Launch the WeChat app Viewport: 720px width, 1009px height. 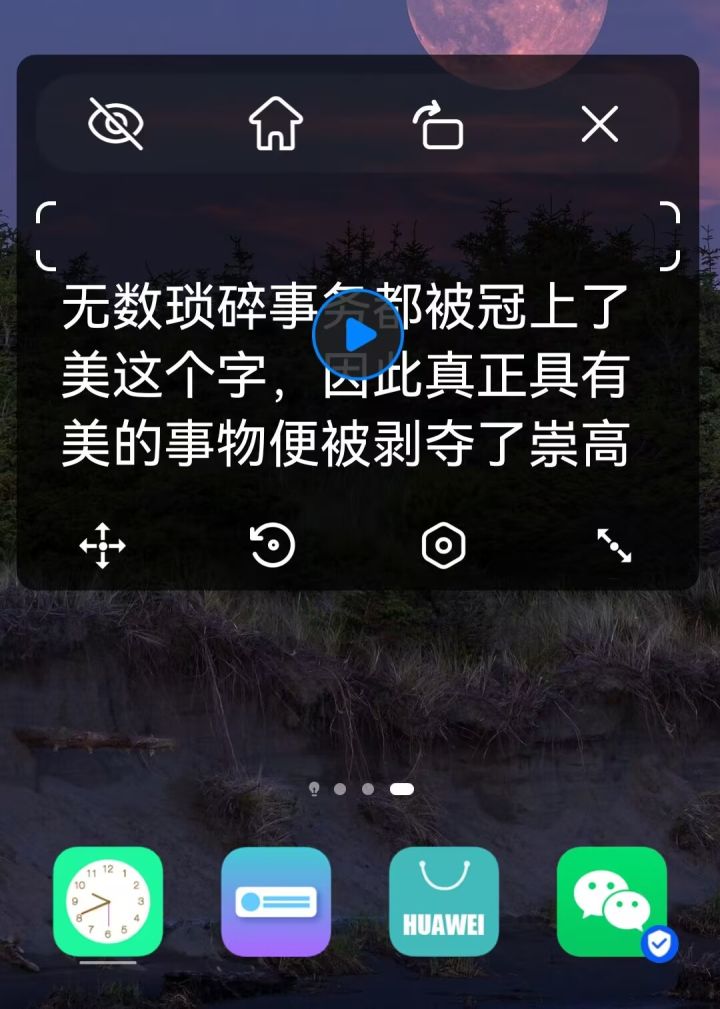tap(612, 902)
